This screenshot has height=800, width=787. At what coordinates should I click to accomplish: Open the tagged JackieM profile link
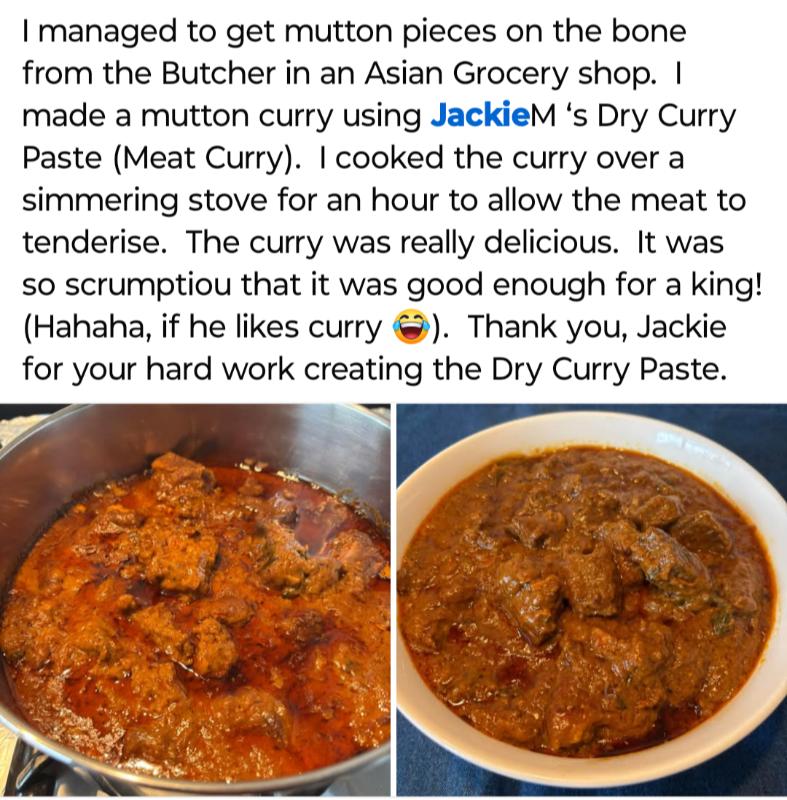(x=478, y=116)
